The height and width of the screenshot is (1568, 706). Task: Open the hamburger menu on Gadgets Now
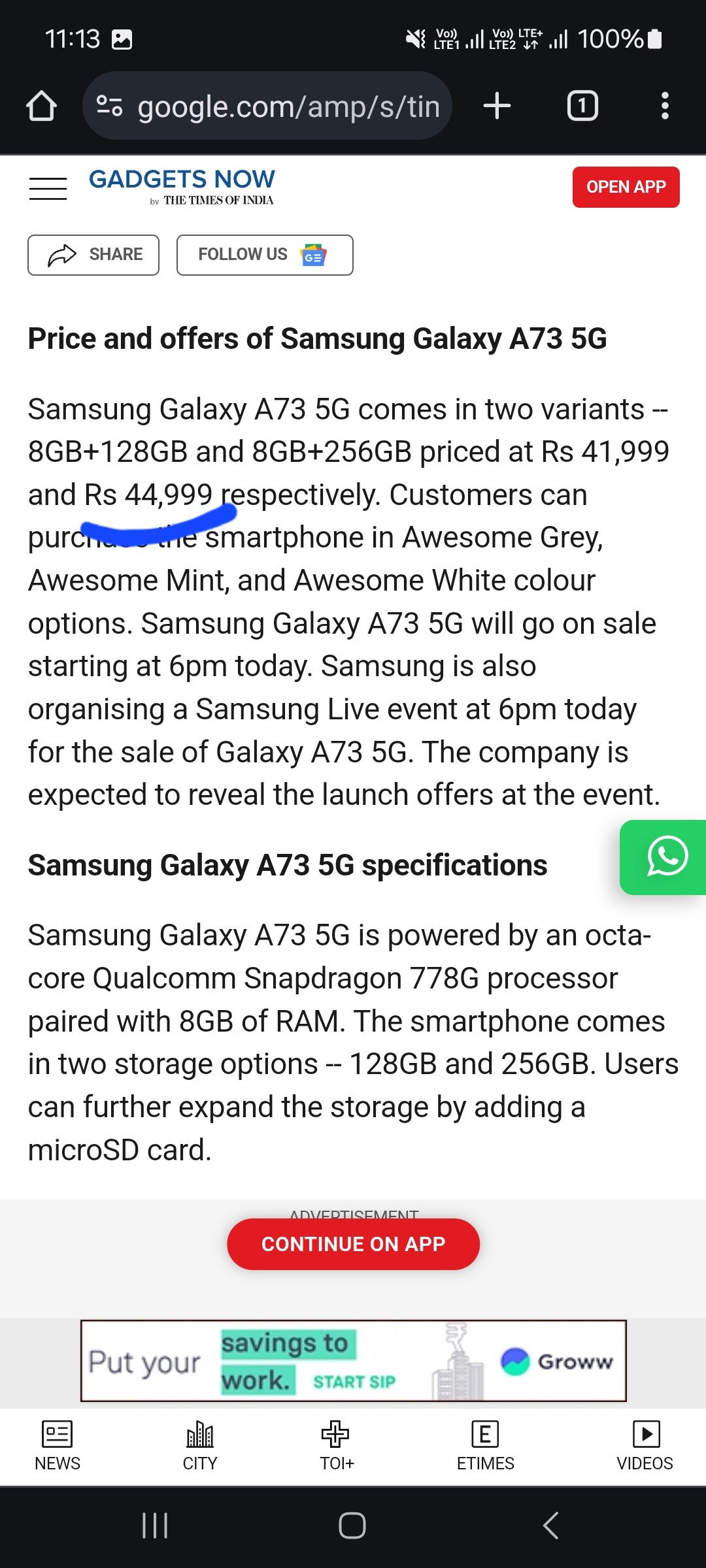pos(48,188)
